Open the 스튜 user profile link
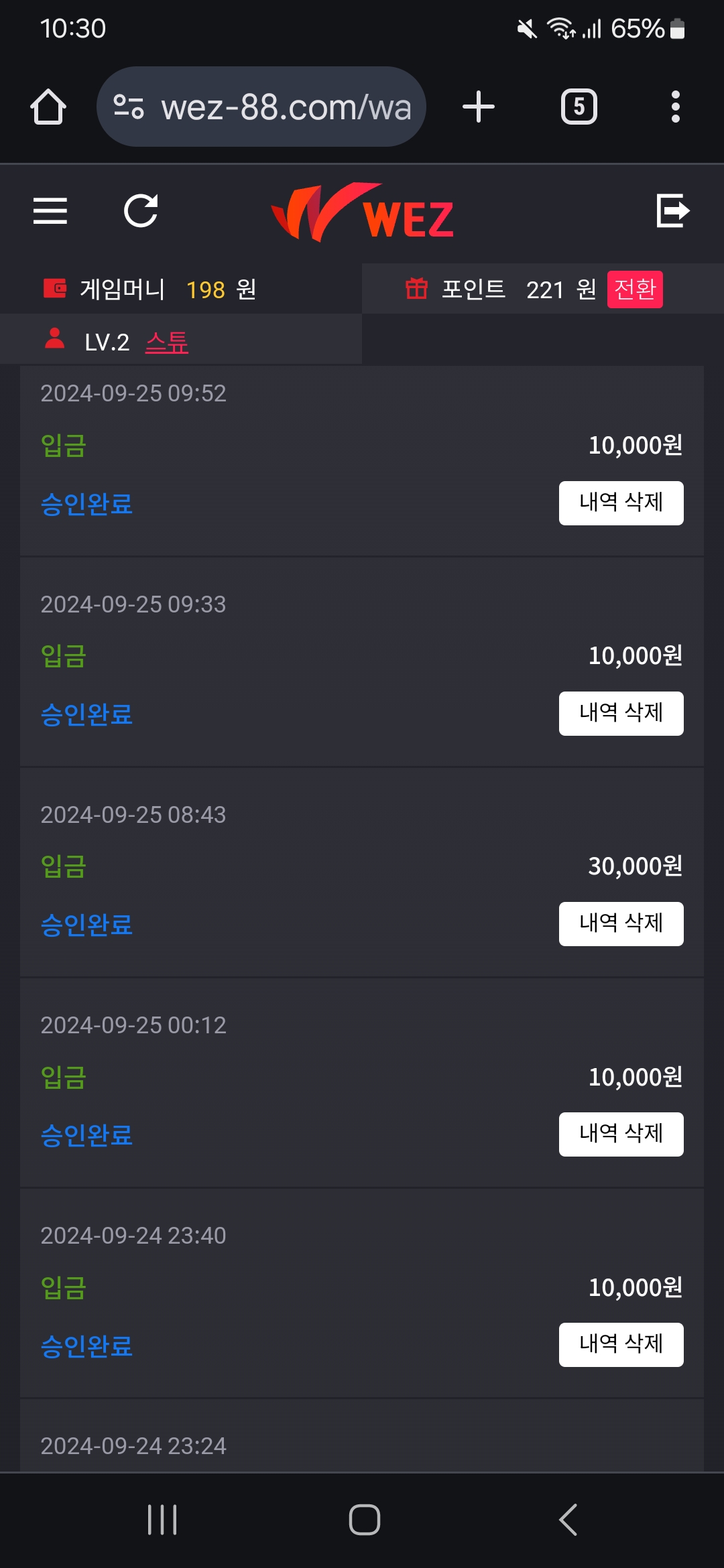 [x=167, y=342]
